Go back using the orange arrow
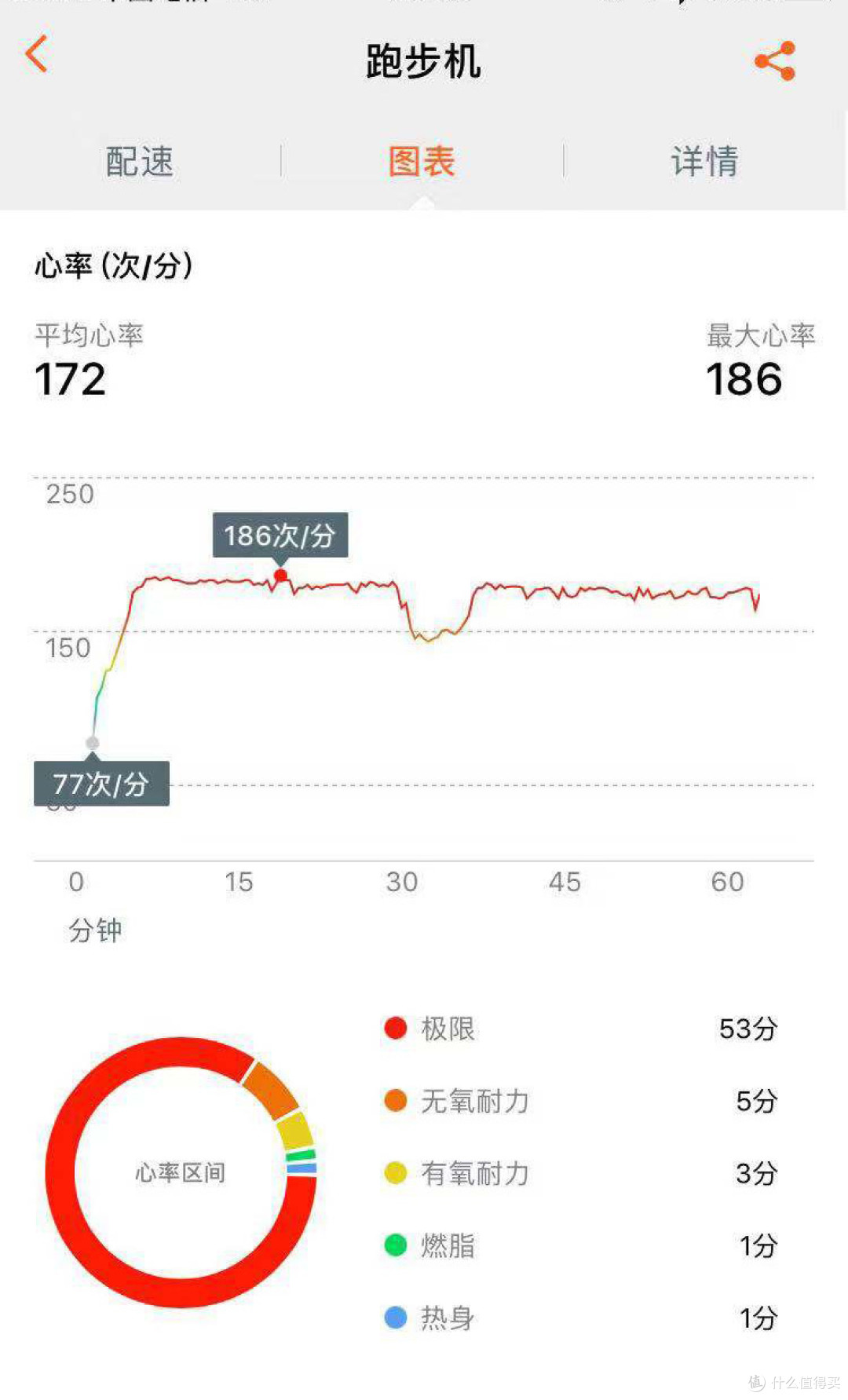Screen dimensions: 848x1400 pyautogui.click(x=36, y=54)
